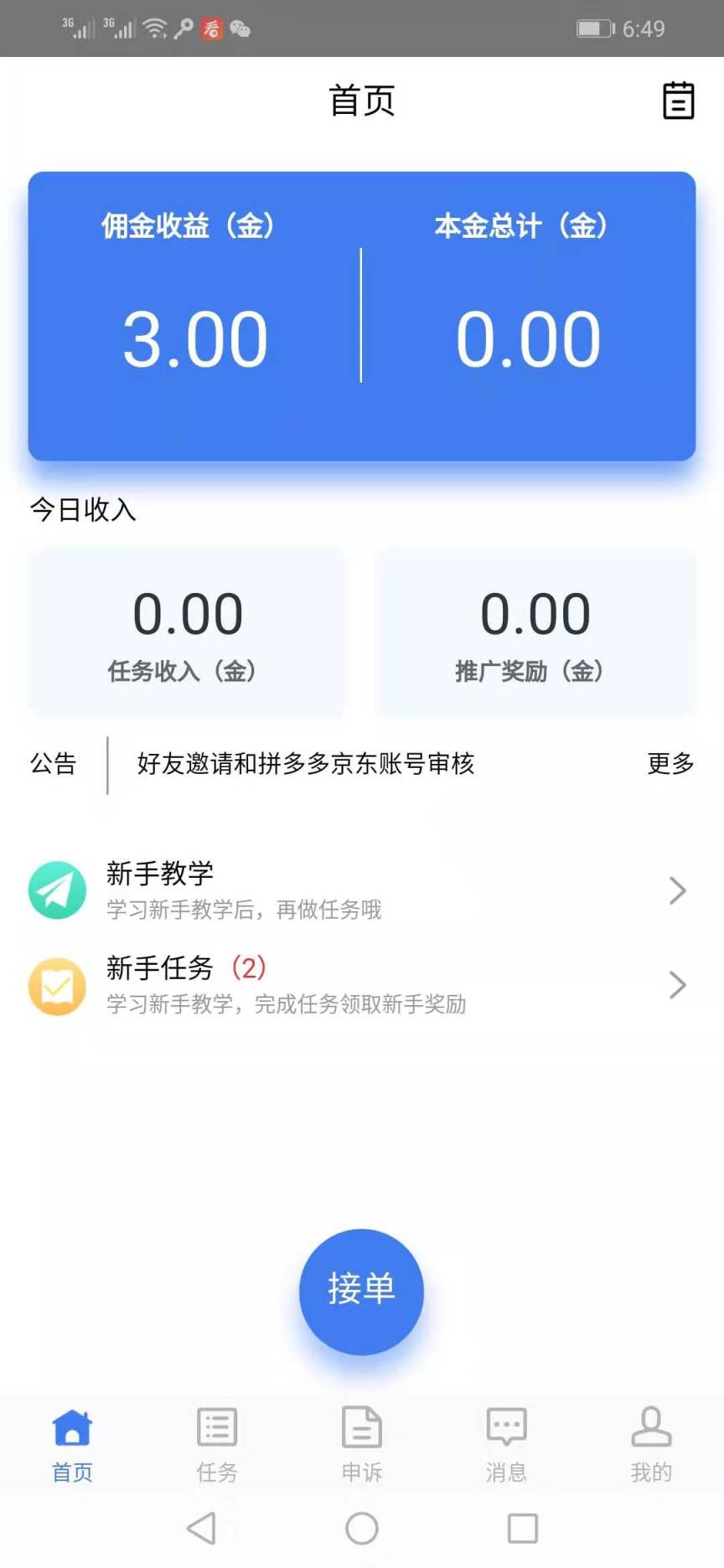Tap the 任务收入 card showing 0.00
The width and height of the screenshot is (724, 1568).
pos(187,632)
